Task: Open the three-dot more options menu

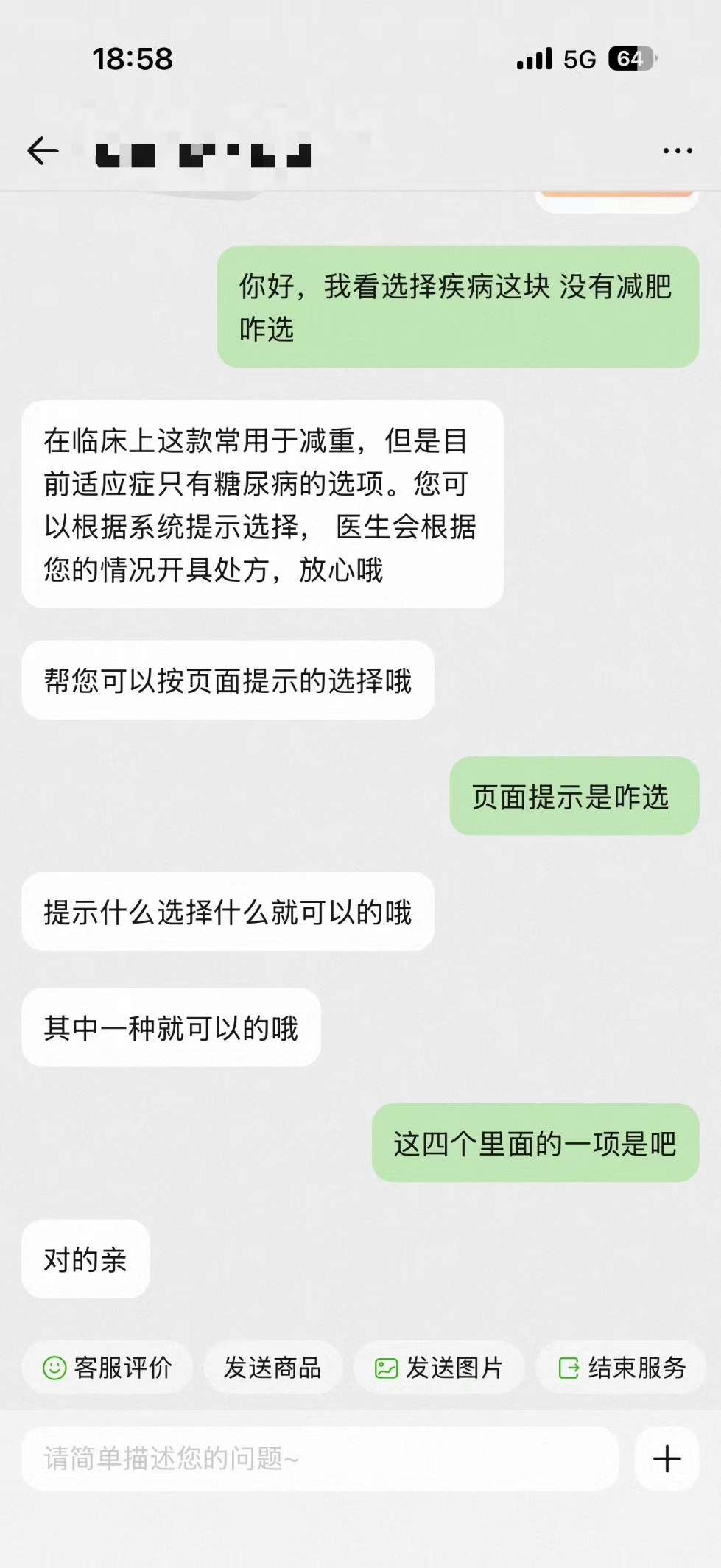Action: click(x=675, y=150)
